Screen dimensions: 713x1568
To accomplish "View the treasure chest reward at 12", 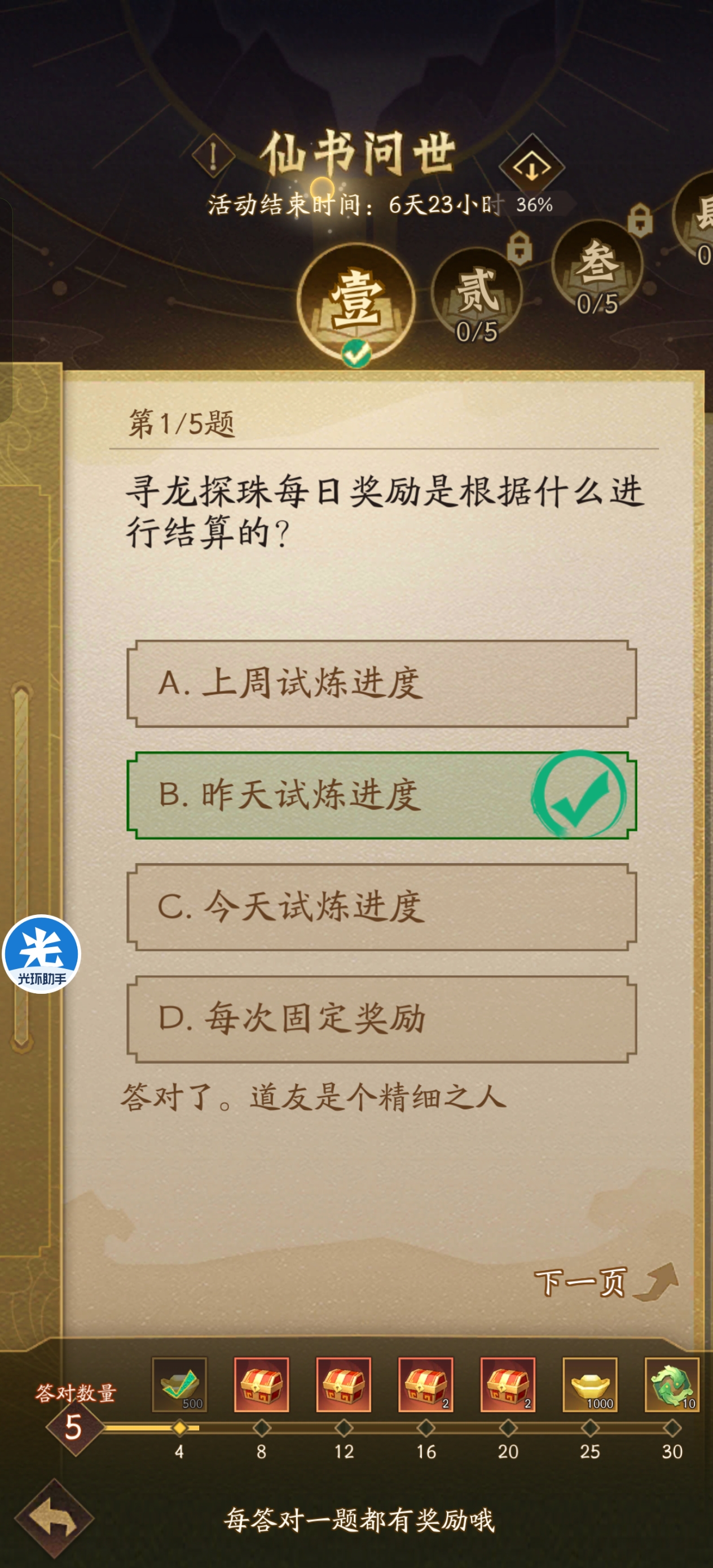I will (x=344, y=1384).
